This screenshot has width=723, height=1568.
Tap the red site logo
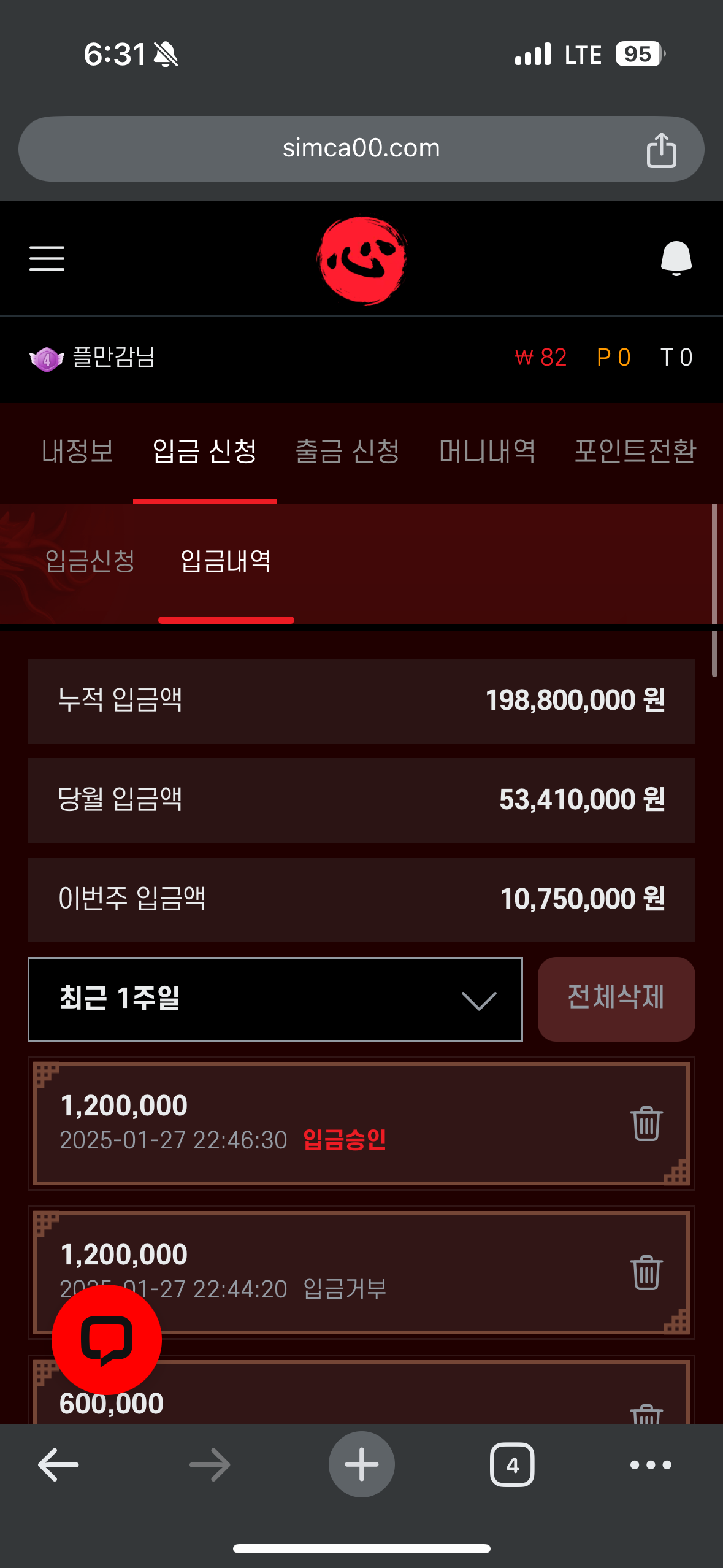coord(362,260)
